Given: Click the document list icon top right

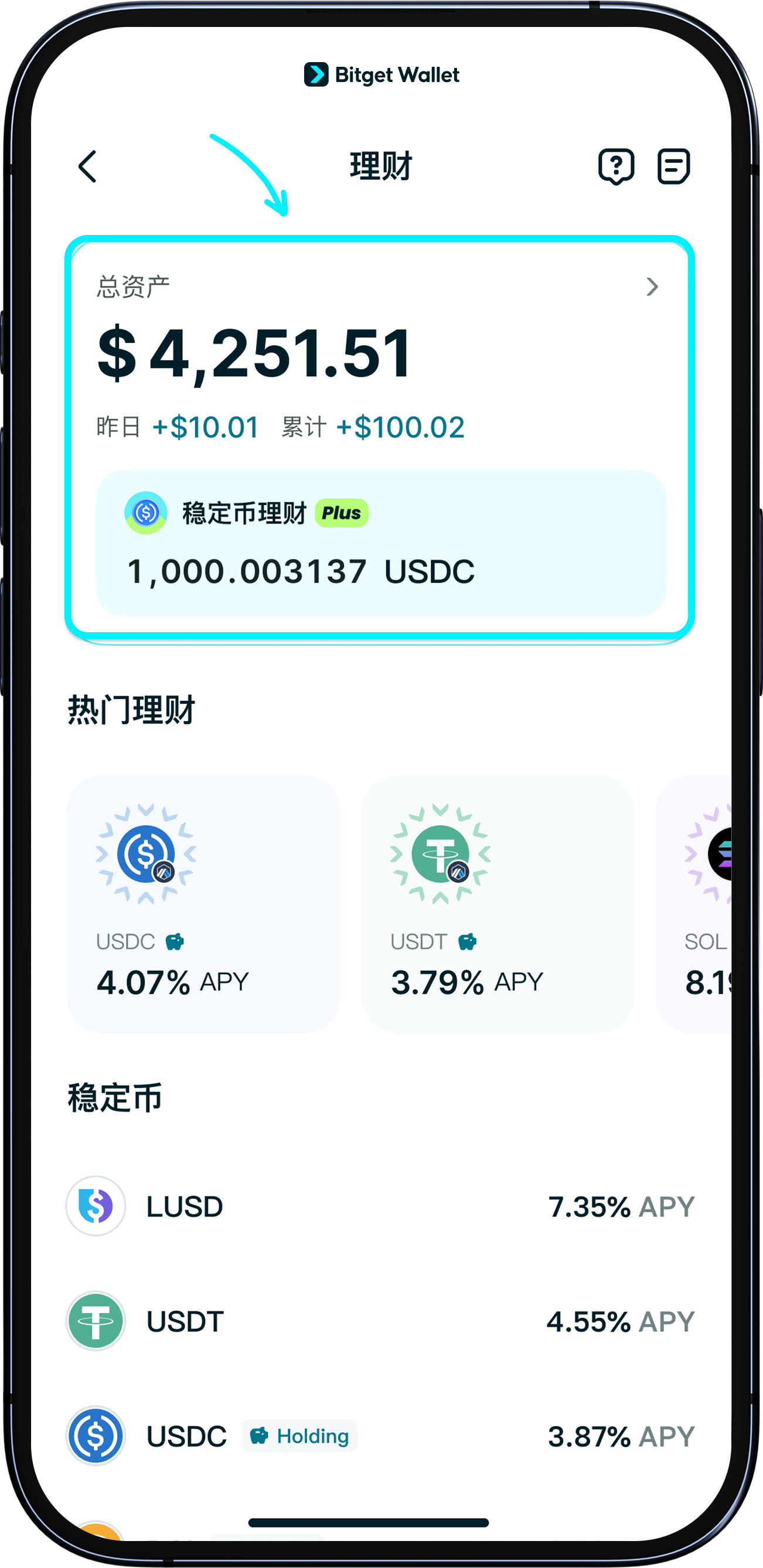Looking at the screenshot, I should (673, 168).
